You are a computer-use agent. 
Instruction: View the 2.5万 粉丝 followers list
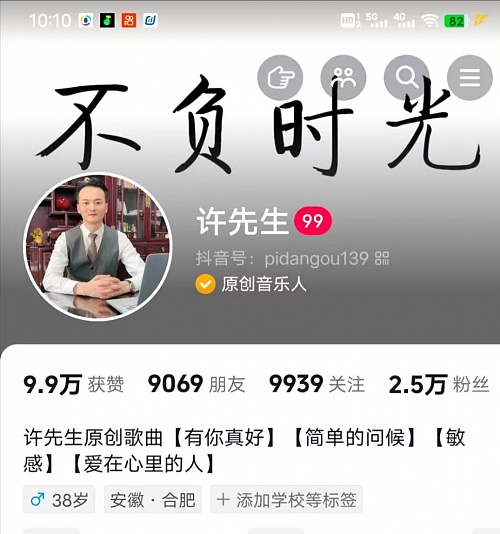pos(439,384)
